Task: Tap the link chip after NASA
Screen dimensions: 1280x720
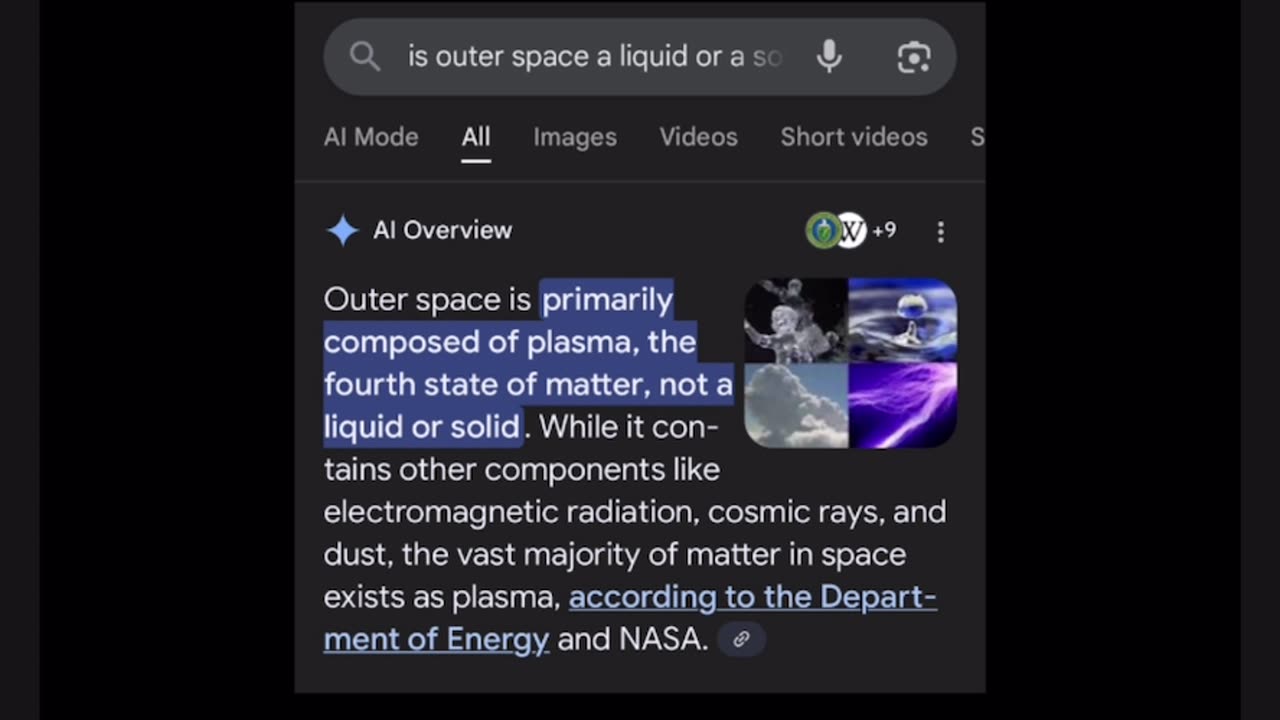Action: point(741,639)
